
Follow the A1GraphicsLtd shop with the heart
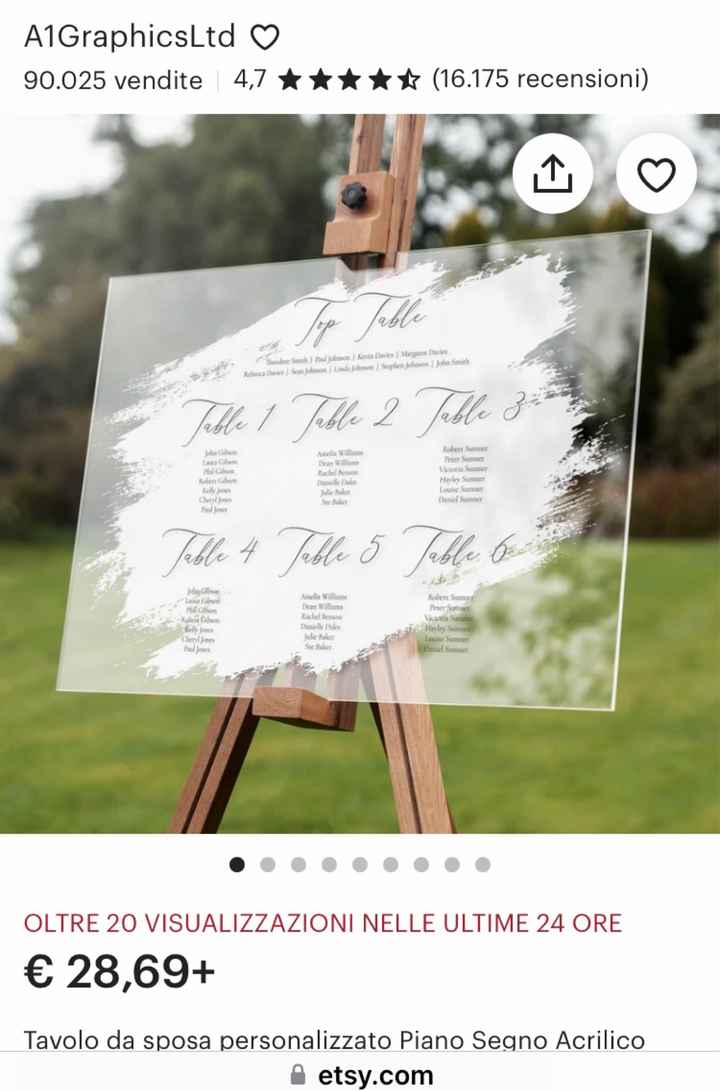click(264, 38)
